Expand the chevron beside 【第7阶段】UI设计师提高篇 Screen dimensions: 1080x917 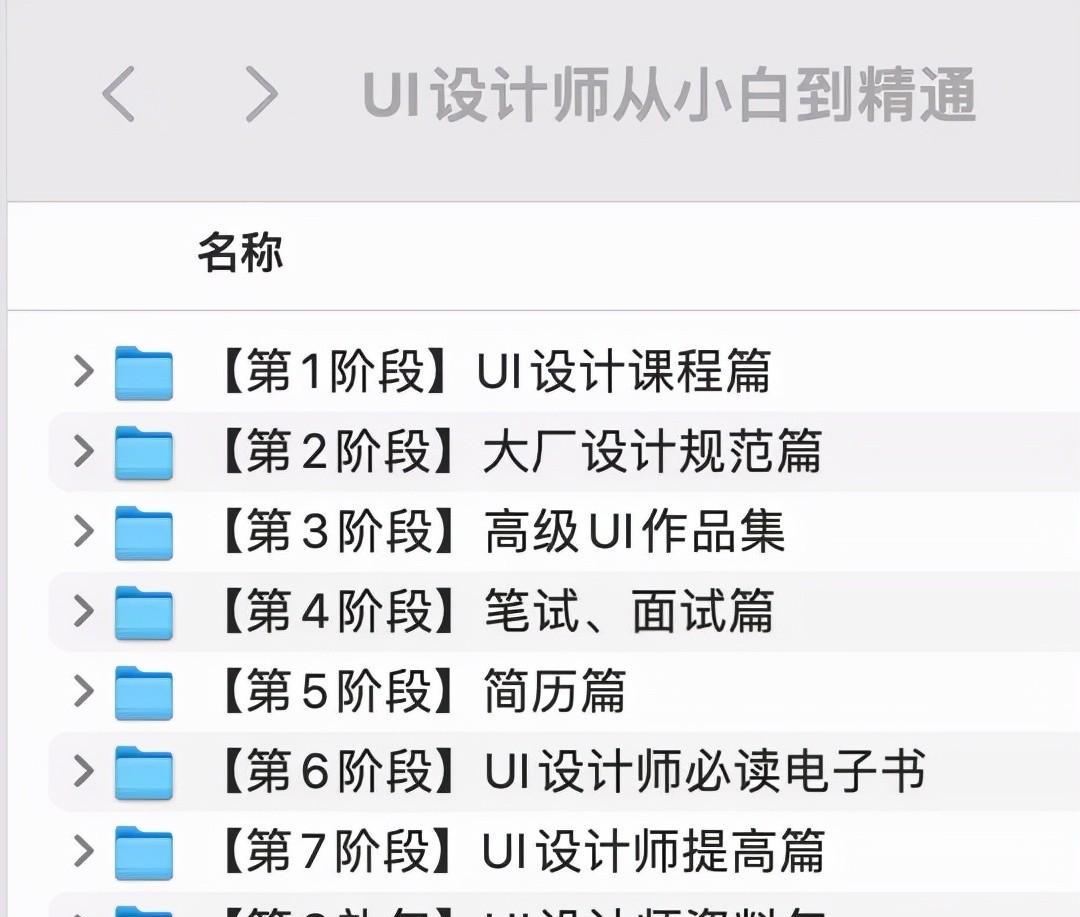tap(84, 852)
